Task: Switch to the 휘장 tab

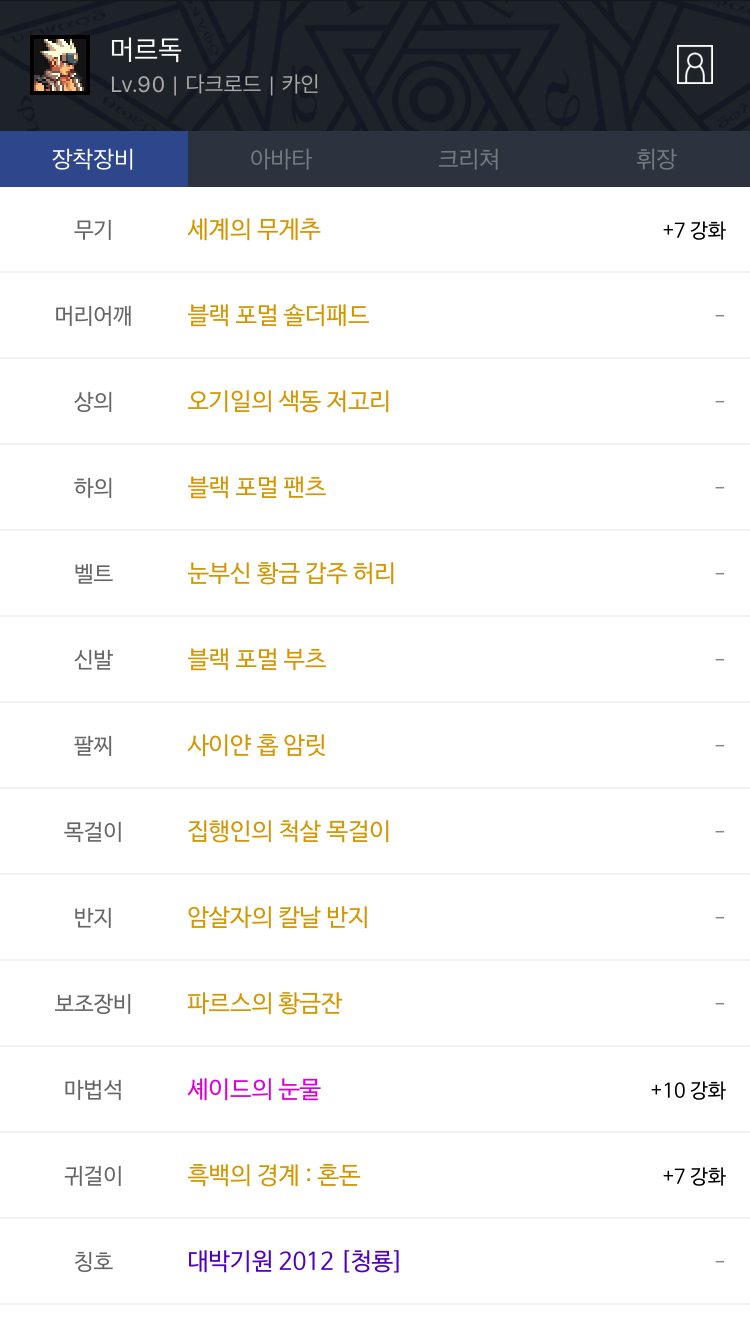Action: pos(656,159)
